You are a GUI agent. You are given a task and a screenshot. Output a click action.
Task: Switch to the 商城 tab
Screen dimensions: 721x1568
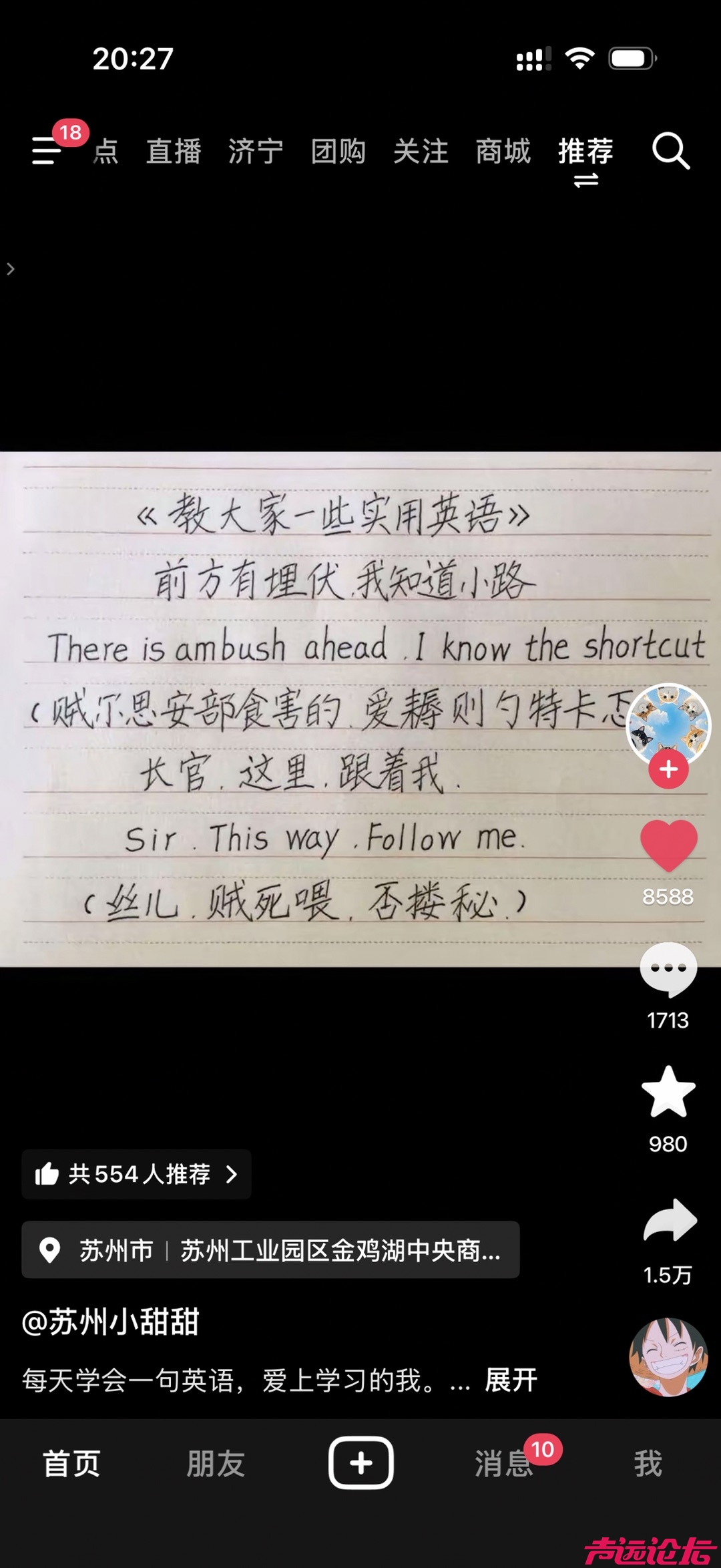[503, 151]
